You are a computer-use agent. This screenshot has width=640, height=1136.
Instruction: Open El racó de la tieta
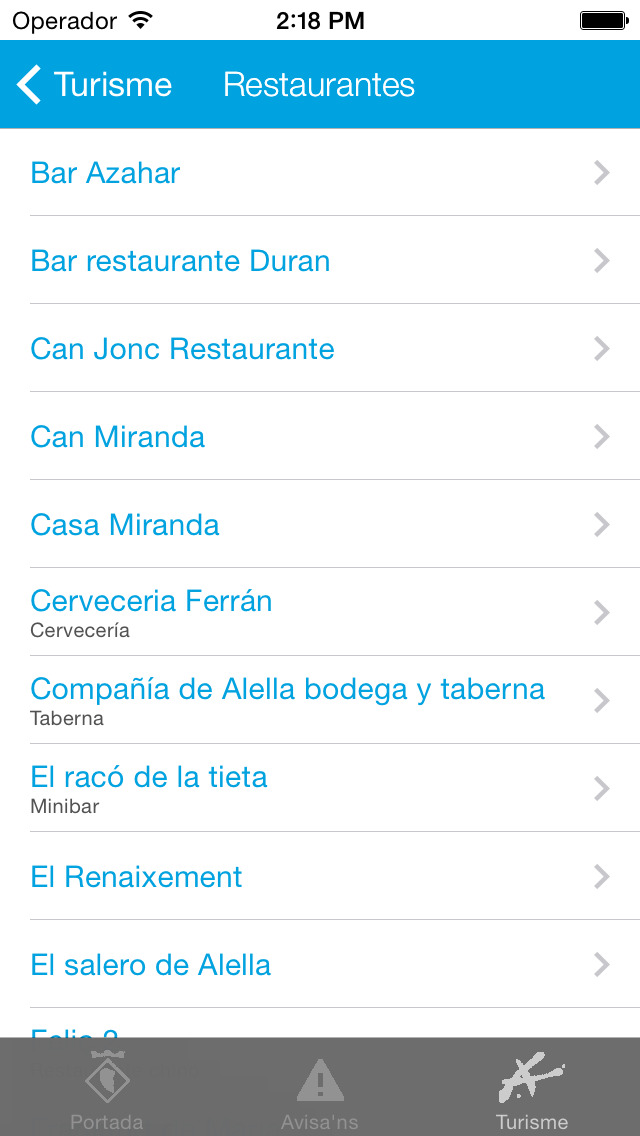[x=320, y=788]
